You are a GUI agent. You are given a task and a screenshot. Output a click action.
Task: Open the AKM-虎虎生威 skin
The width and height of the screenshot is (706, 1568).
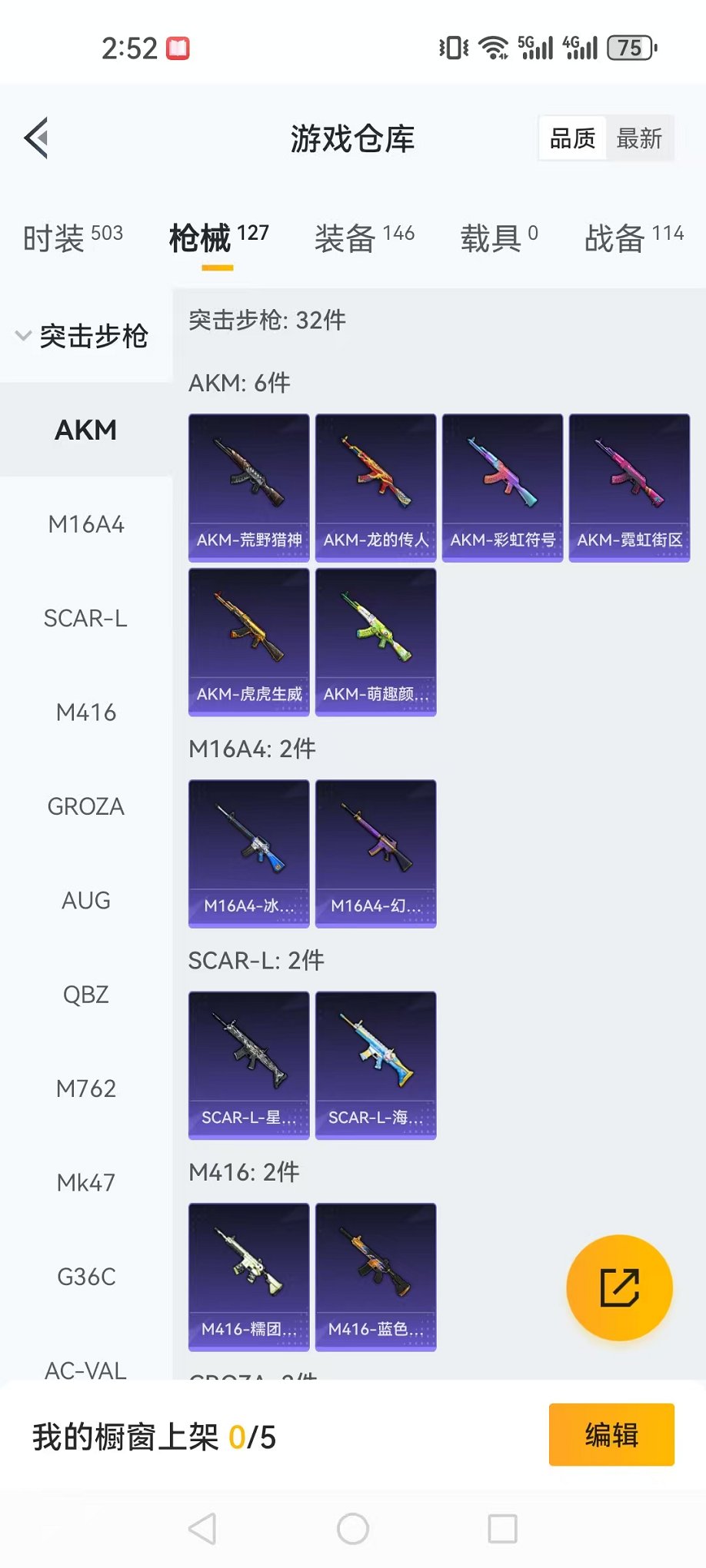pos(249,642)
